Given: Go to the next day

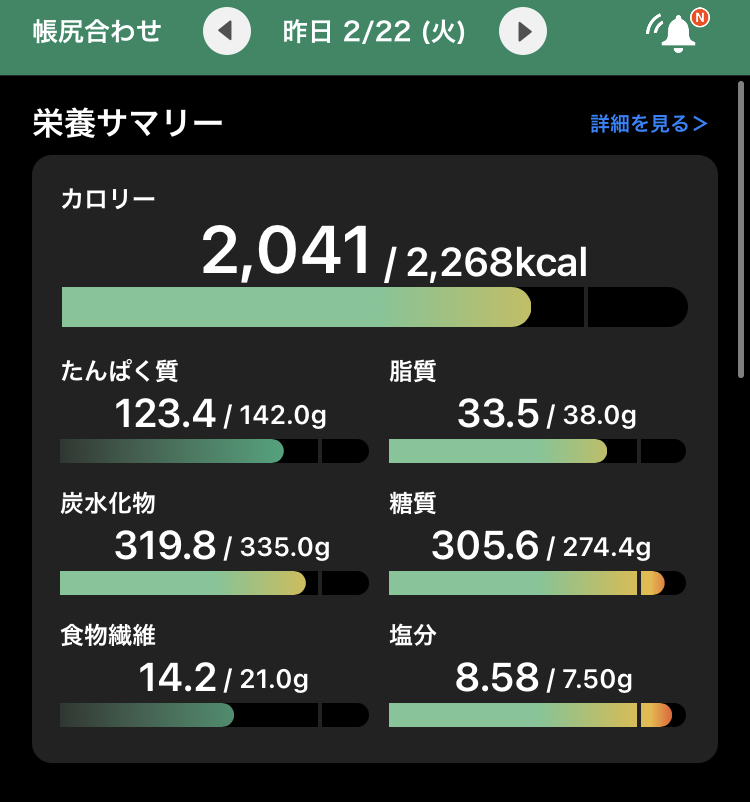Looking at the screenshot, I should [x=523, y=31].
